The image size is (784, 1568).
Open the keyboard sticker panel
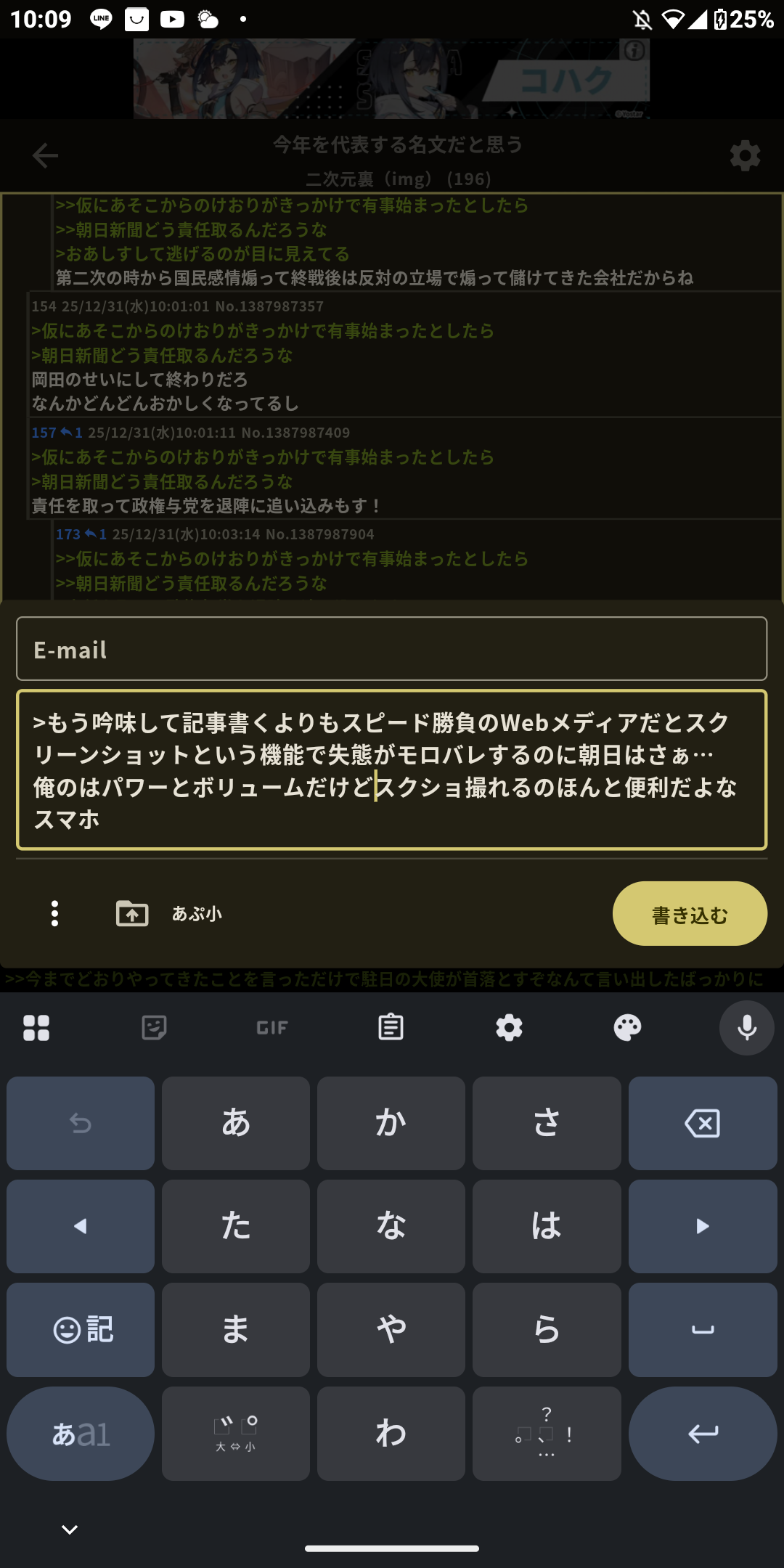(154, 1028)
